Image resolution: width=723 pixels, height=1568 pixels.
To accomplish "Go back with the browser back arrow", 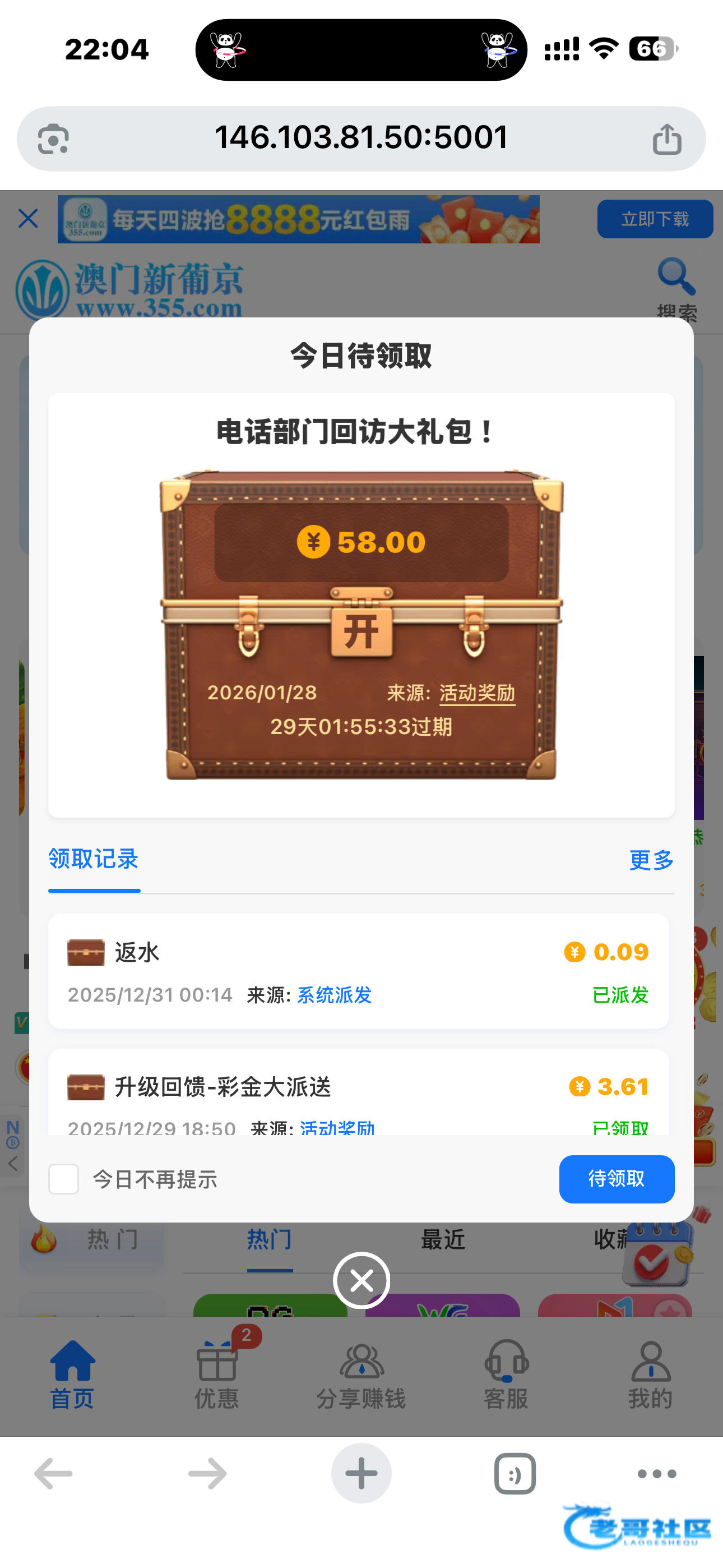I will (x=54, y=1474).
